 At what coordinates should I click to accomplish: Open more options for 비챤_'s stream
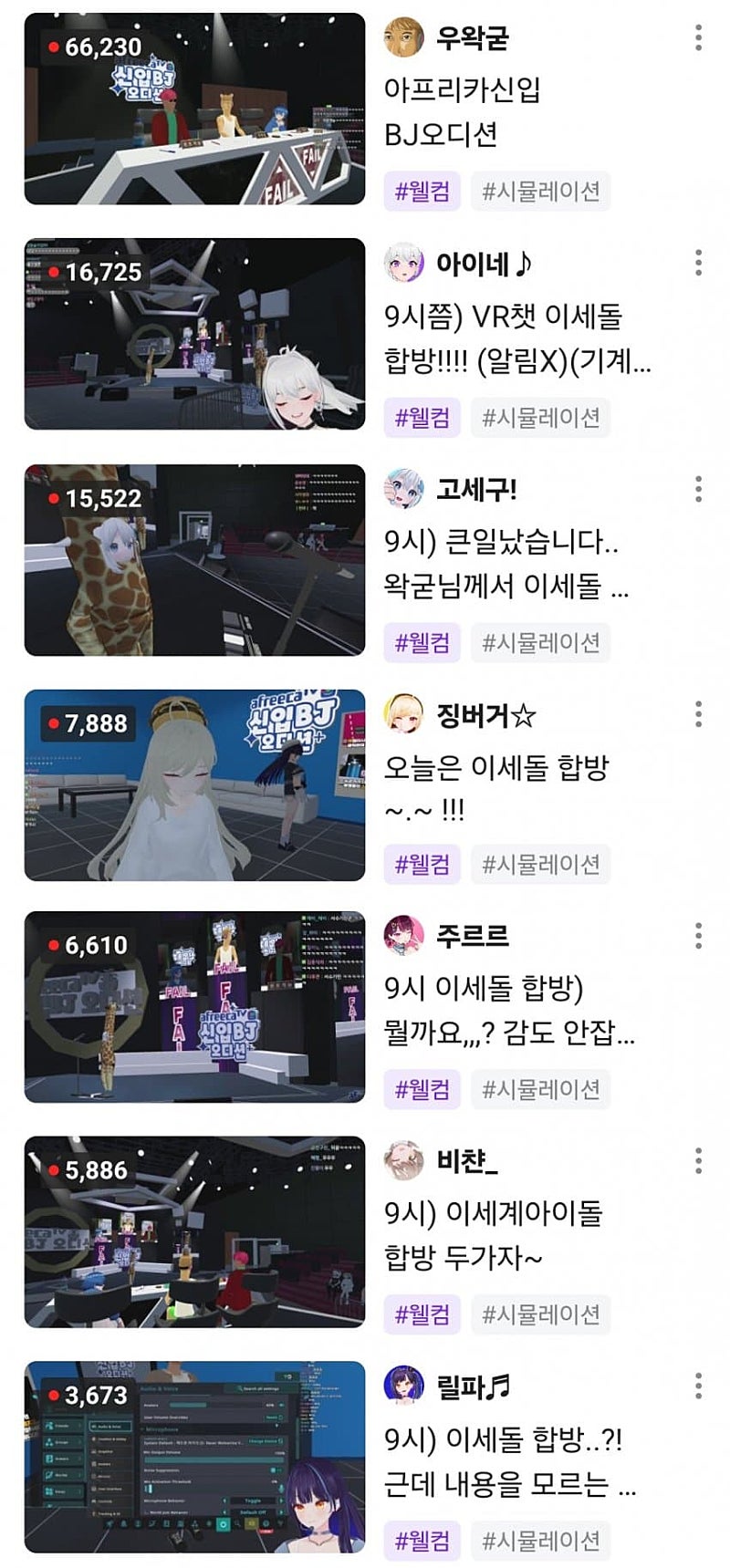point(698,1160)
